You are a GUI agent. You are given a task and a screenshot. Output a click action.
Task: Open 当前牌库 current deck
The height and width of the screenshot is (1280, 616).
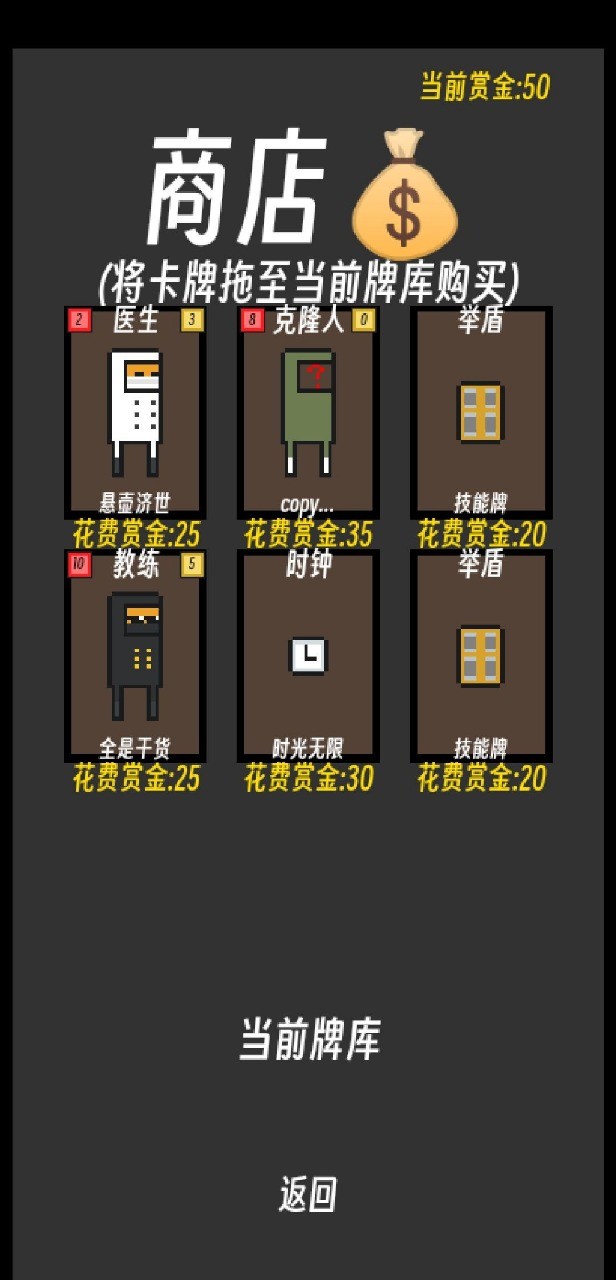tap(309, 1039)
